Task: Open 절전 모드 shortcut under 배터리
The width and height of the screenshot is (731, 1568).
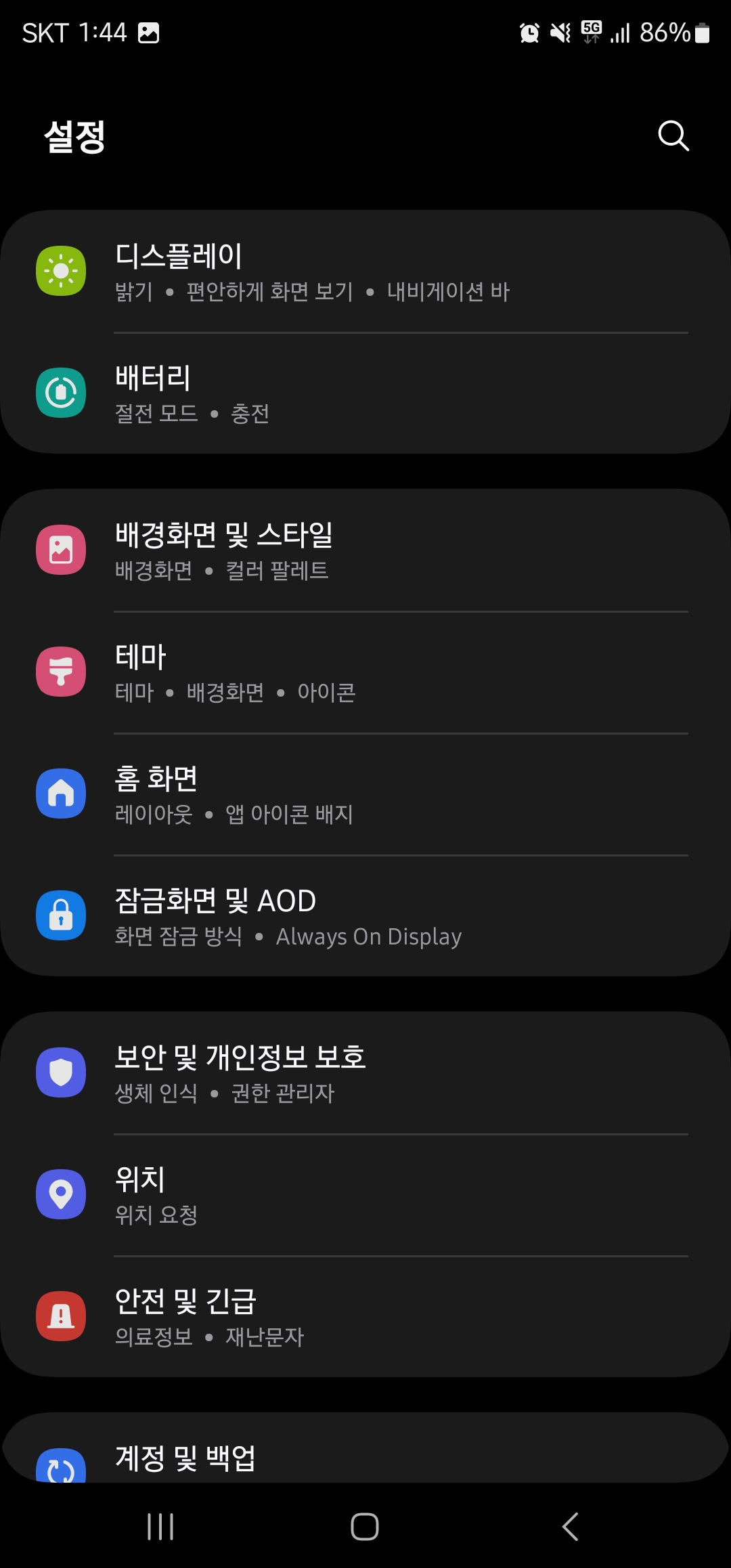Action: tap(155, 414)
